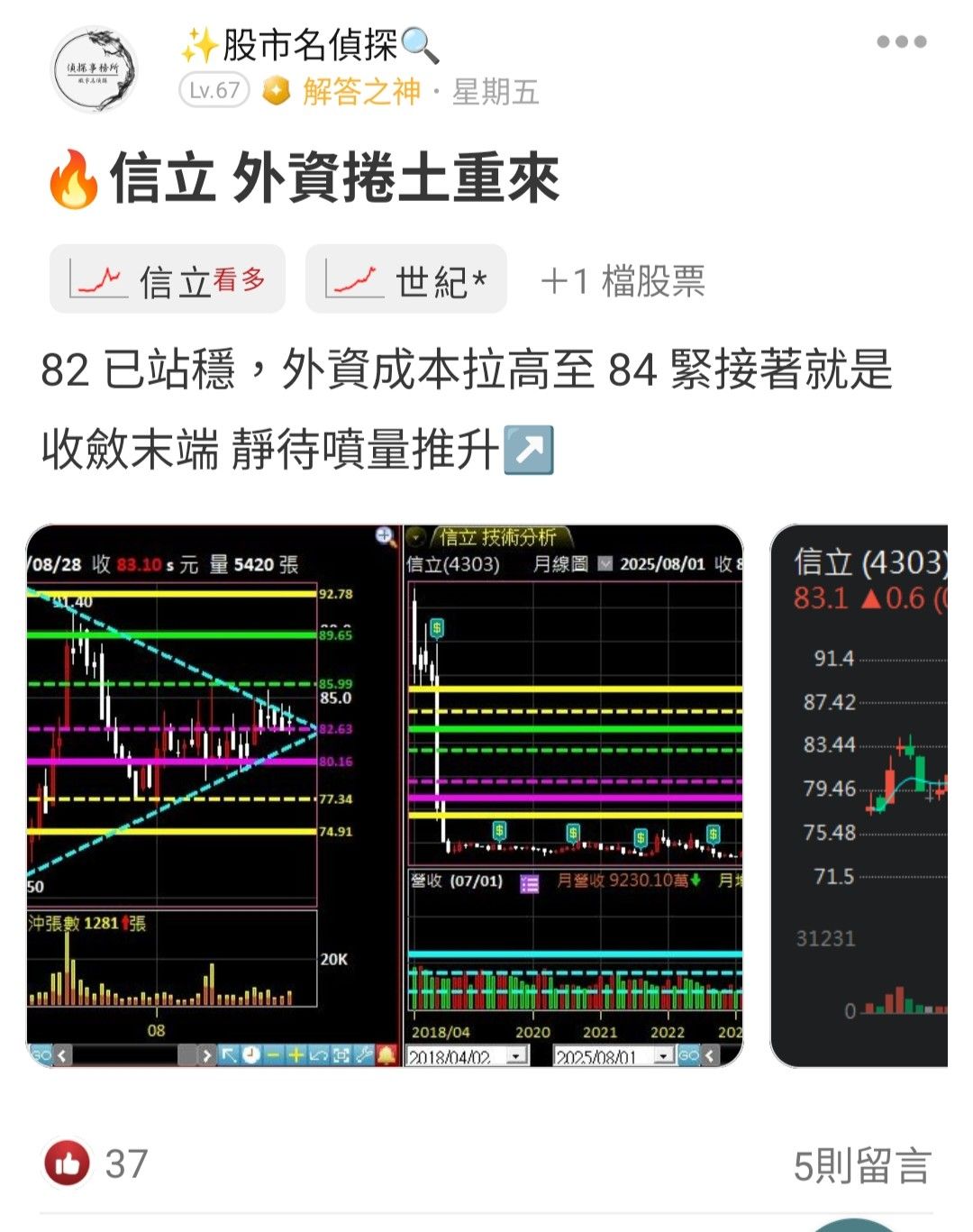
Task: Expand the +1 檔股票 list
Action: tap(623, 281)
